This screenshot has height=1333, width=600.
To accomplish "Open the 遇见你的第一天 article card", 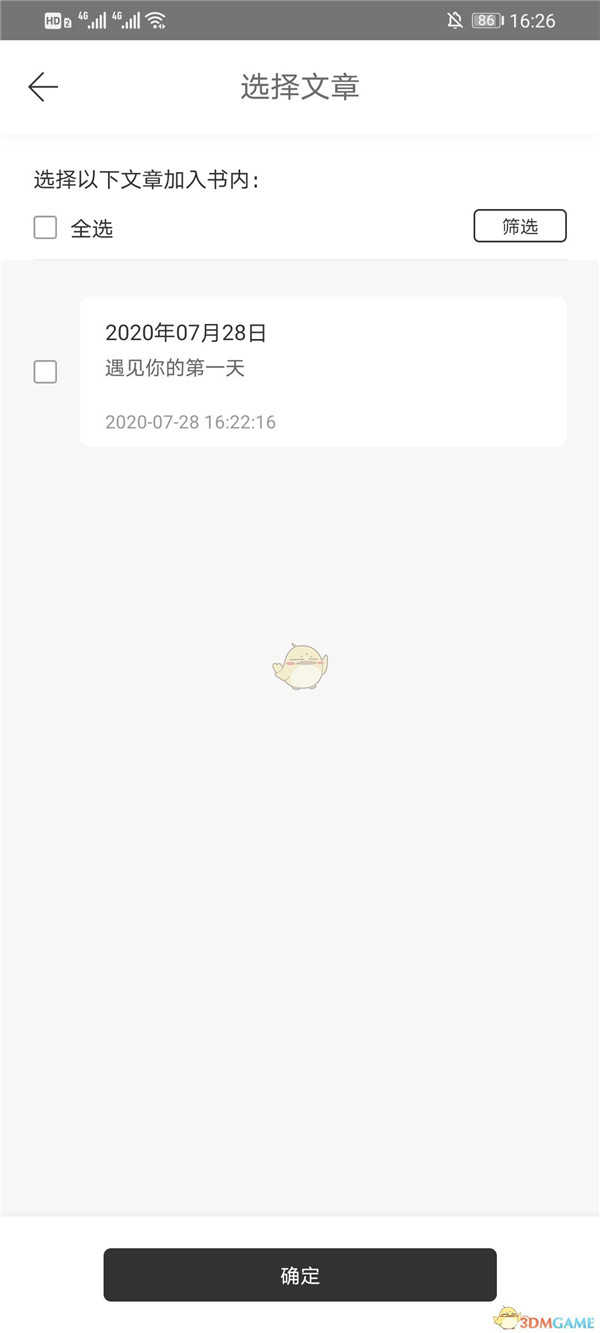I will (x=323, y=372).
